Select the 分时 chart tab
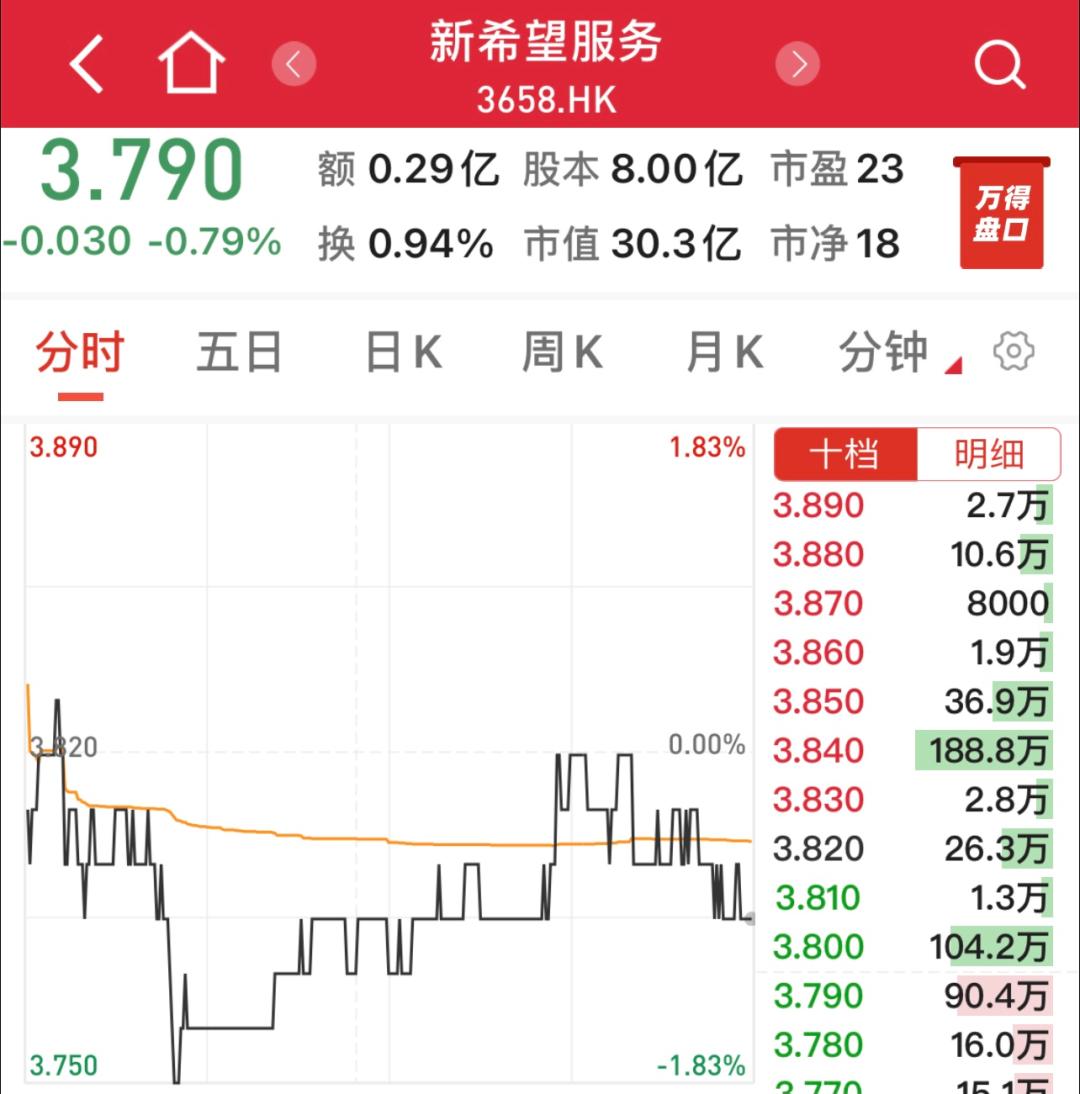 pyautogui.click(x=80, y=353)
